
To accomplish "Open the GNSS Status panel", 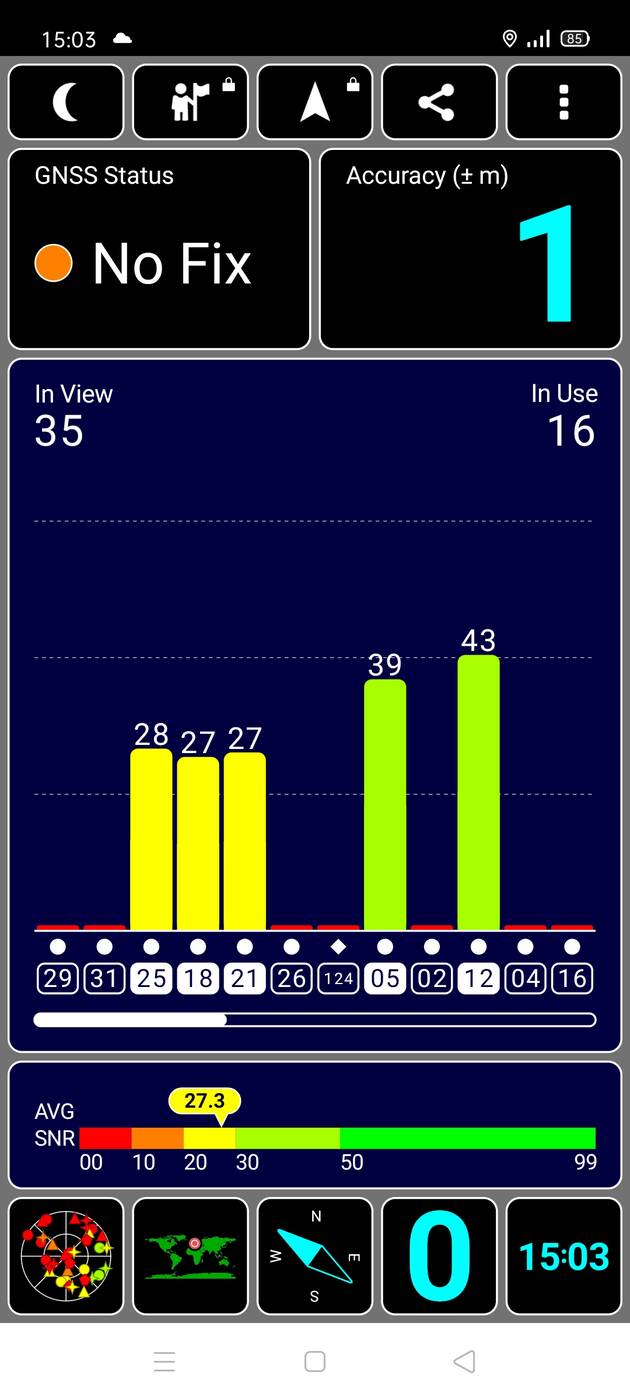I will [x=159, y=249].
